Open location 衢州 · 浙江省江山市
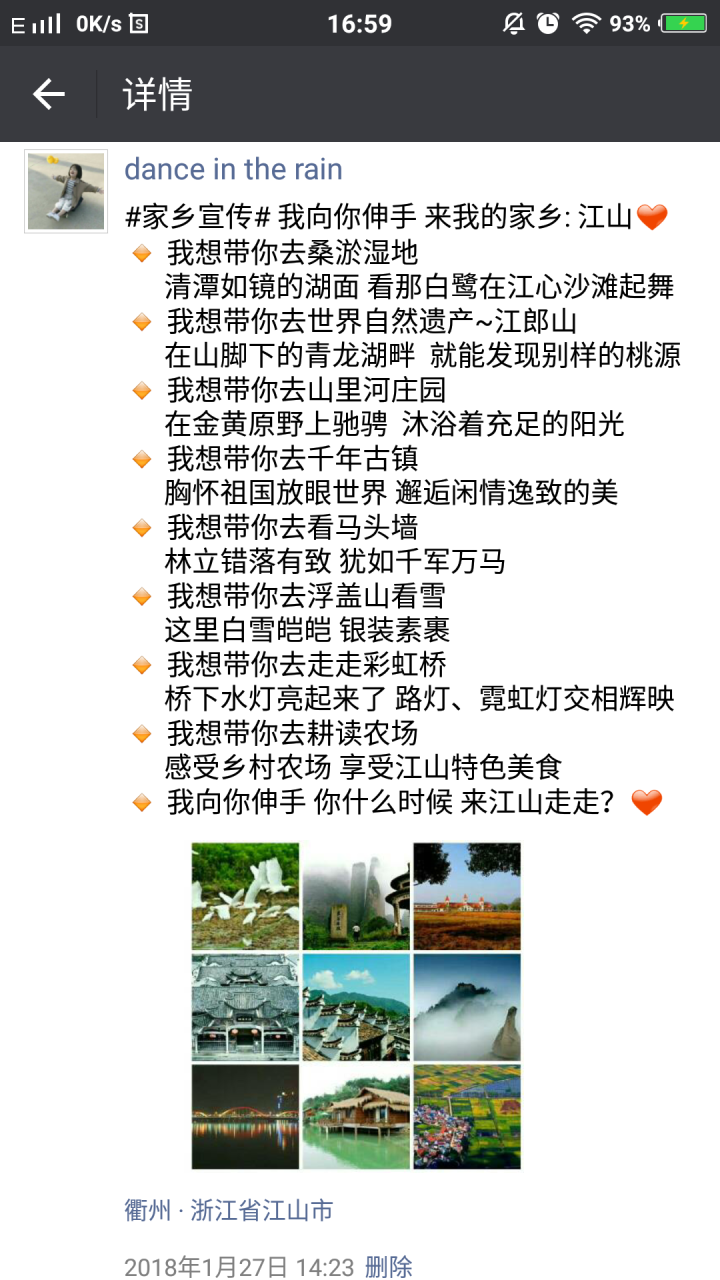The width and height of the screenshot is (720, 1280). (x=228, y=1210)
